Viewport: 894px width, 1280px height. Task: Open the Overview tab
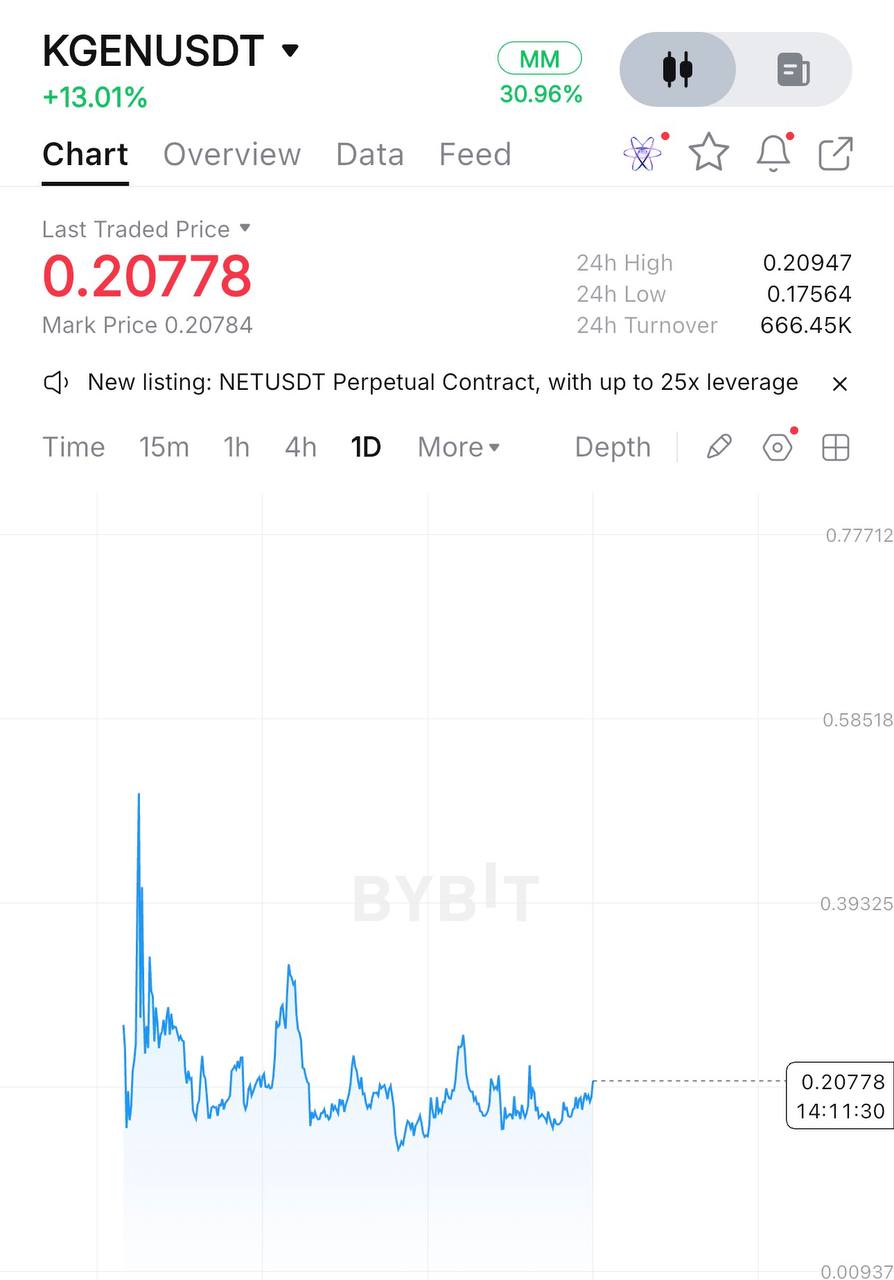[x=232, y=155]
